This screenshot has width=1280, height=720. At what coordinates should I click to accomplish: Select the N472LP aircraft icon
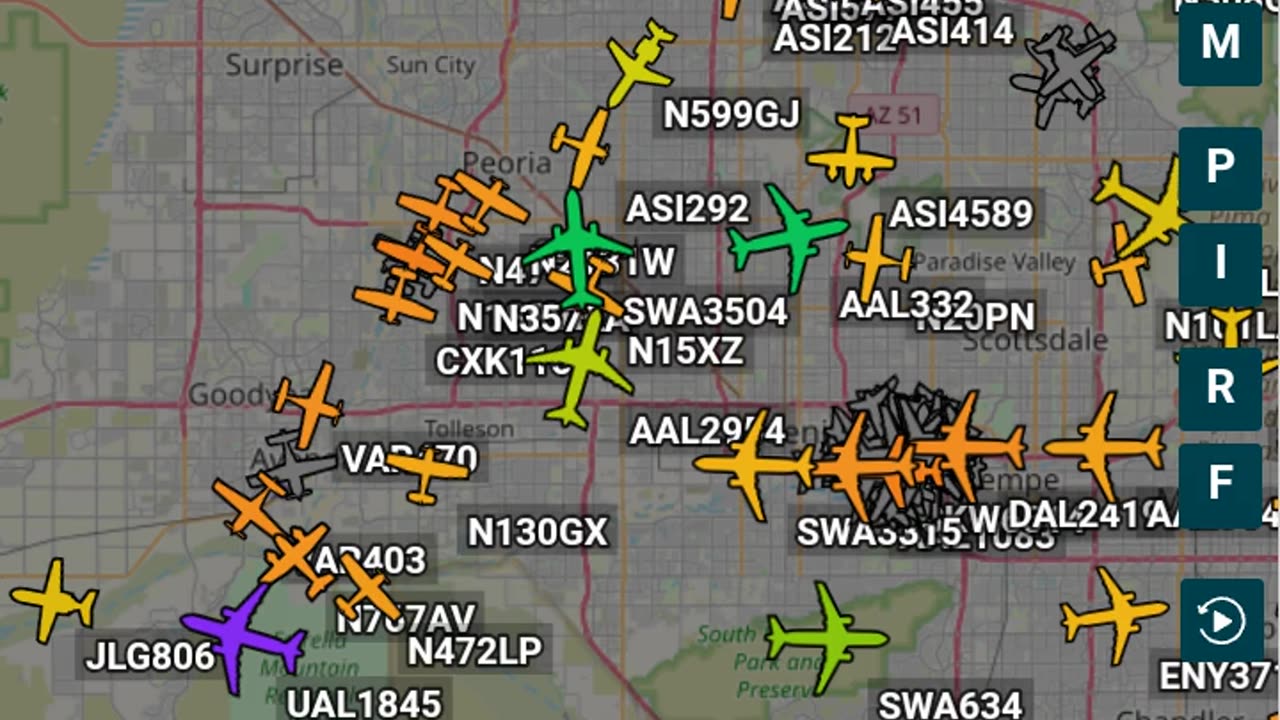368,589
